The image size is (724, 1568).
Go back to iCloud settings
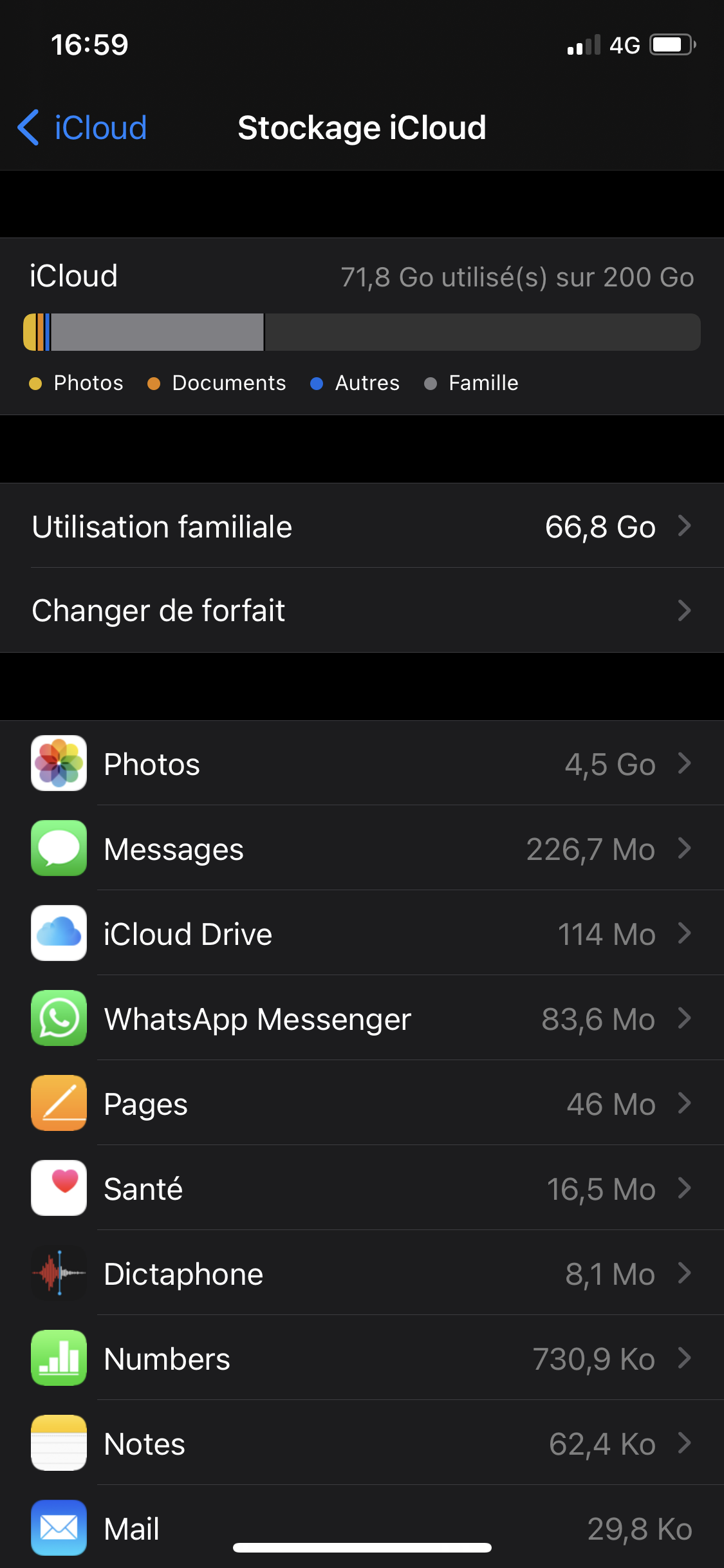coord(82,127)
